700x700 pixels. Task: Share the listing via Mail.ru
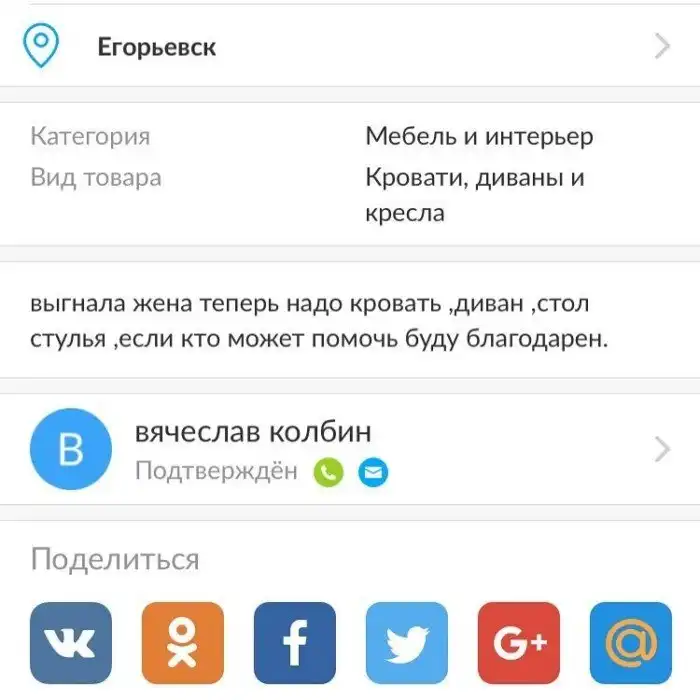(631, 643)
